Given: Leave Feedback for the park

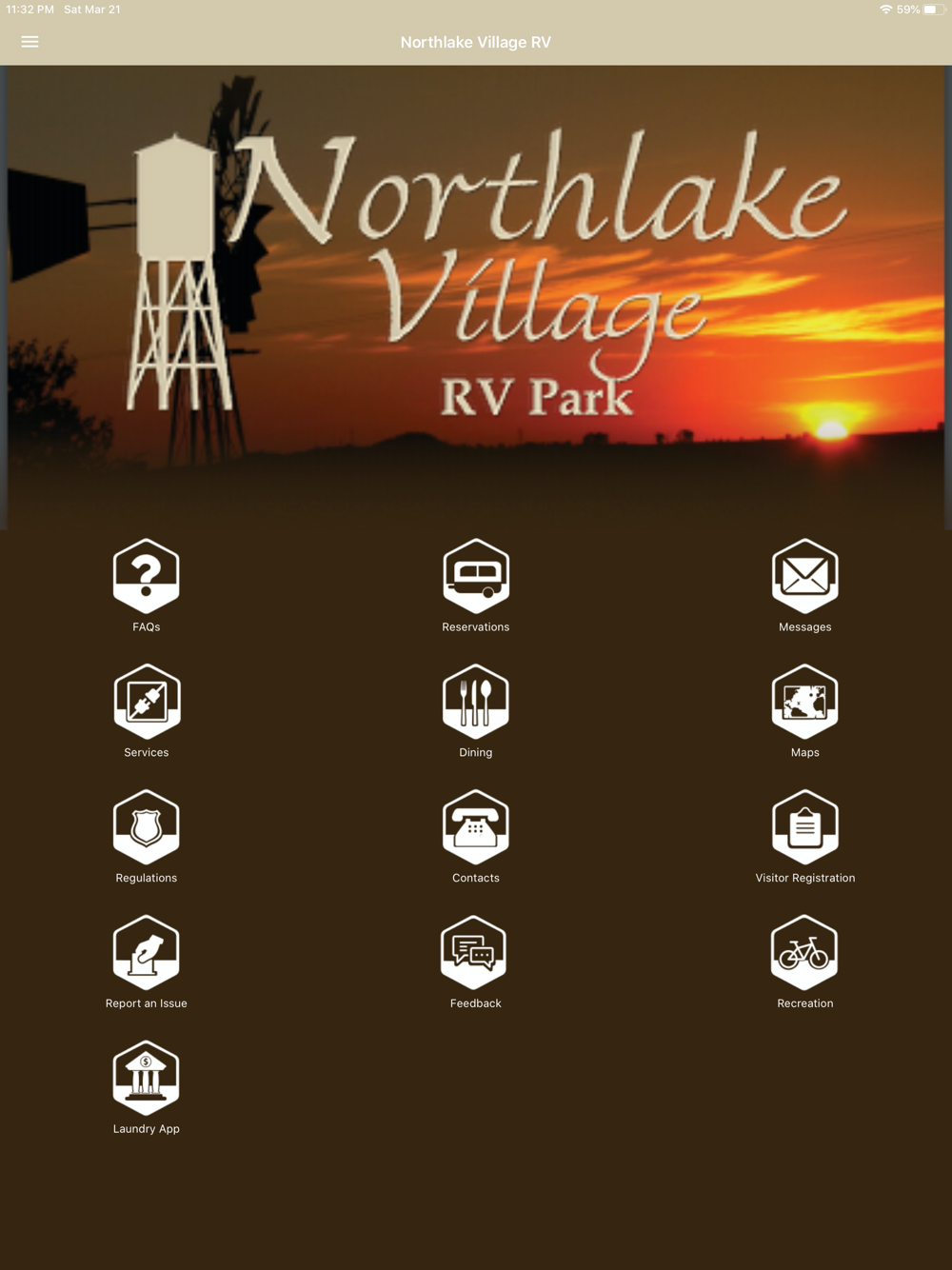Looking at the screenshot, I should pyautogui.click(x=475, y=954).
